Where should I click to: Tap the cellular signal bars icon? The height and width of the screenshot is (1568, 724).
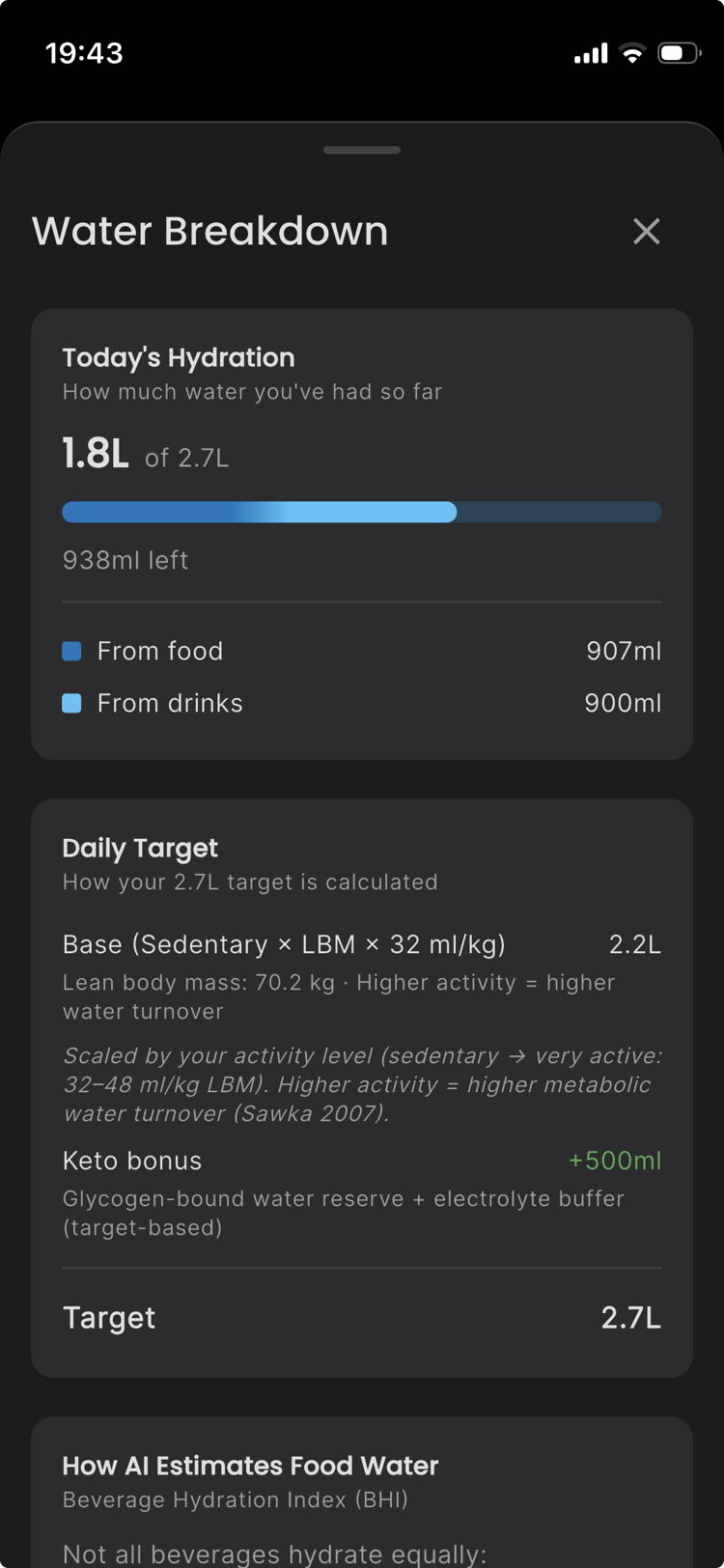tap(590, 53)
